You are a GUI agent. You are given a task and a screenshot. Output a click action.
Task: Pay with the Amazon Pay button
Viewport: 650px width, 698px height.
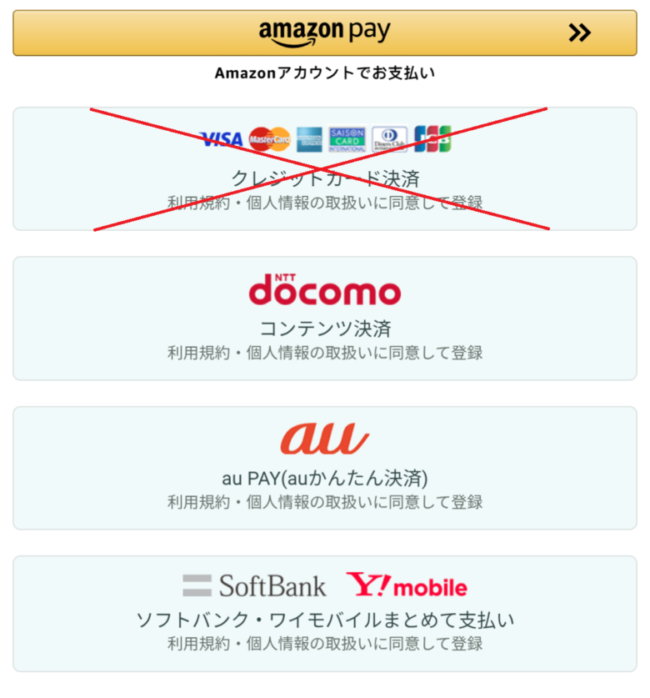[x=324, y=33]
